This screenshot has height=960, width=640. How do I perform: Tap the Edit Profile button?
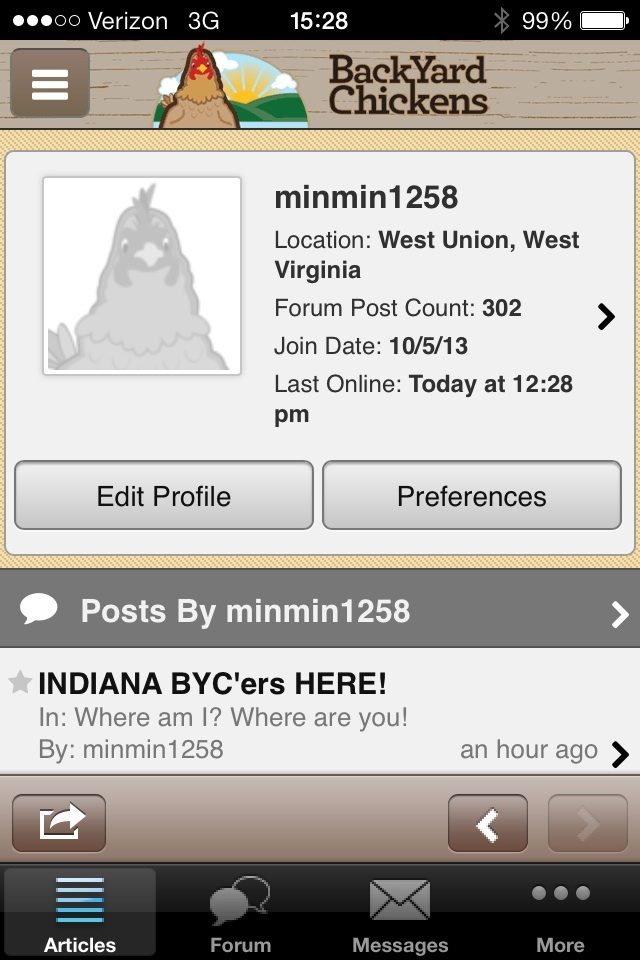point(164,496)
